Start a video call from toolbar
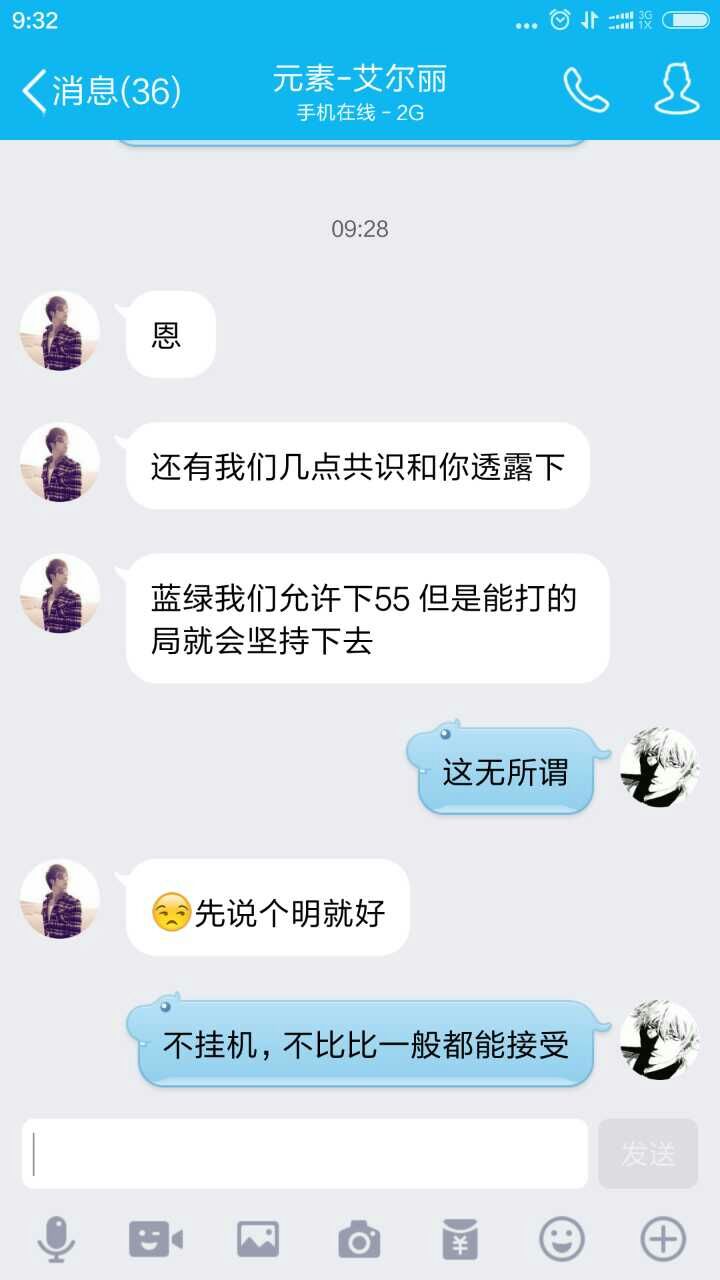This screenshot has height=1280, width=720. [x=156, y=1240]
